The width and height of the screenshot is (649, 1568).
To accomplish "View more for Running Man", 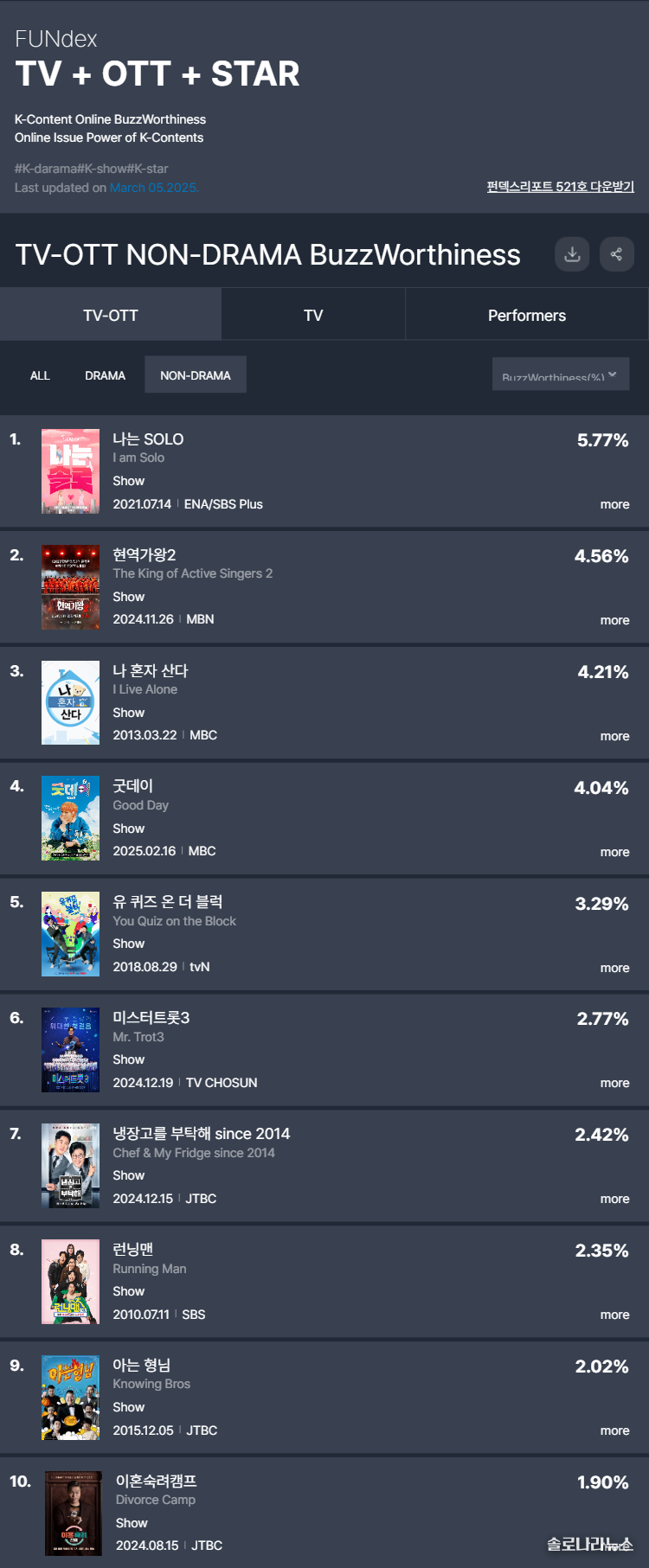I will tap(614, 1315).
